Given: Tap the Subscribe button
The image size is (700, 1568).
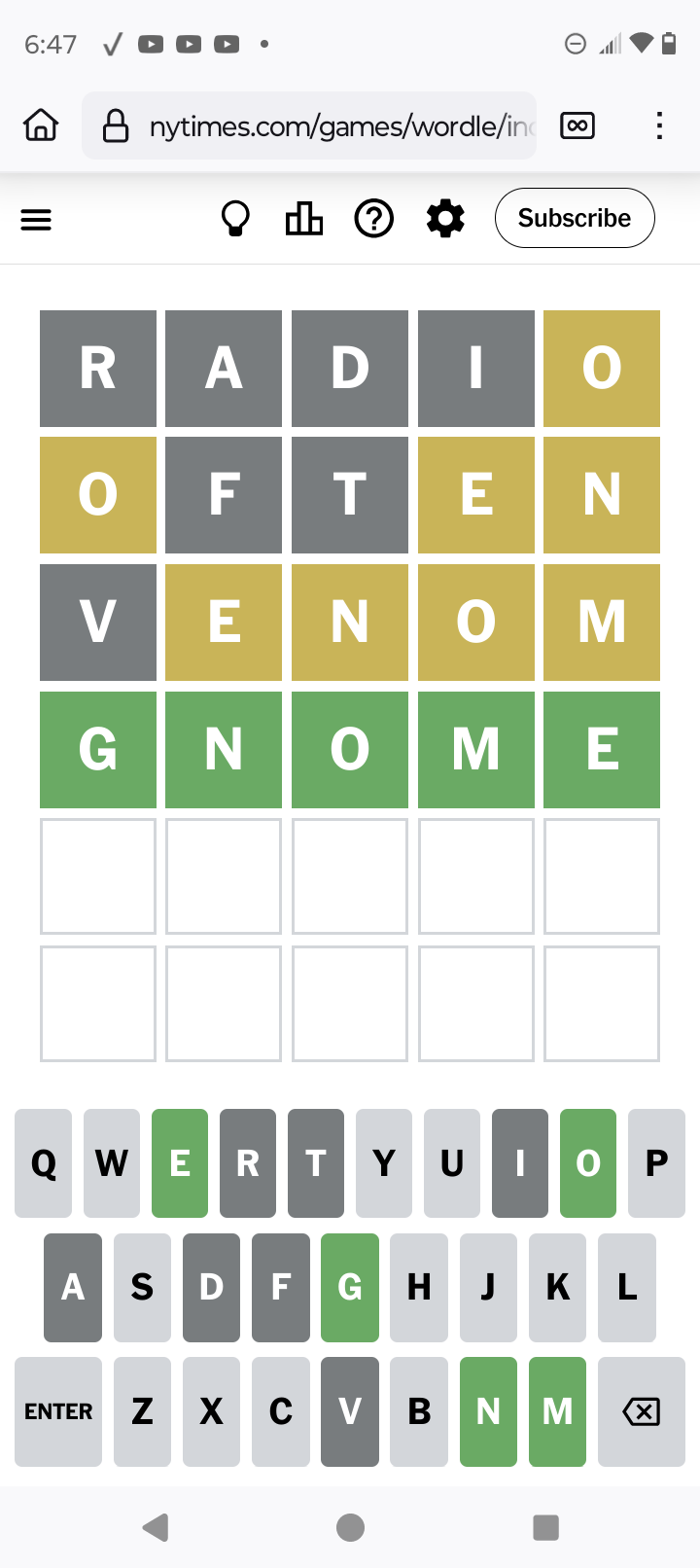Looking at the screenshot, I should pos(574,218).
